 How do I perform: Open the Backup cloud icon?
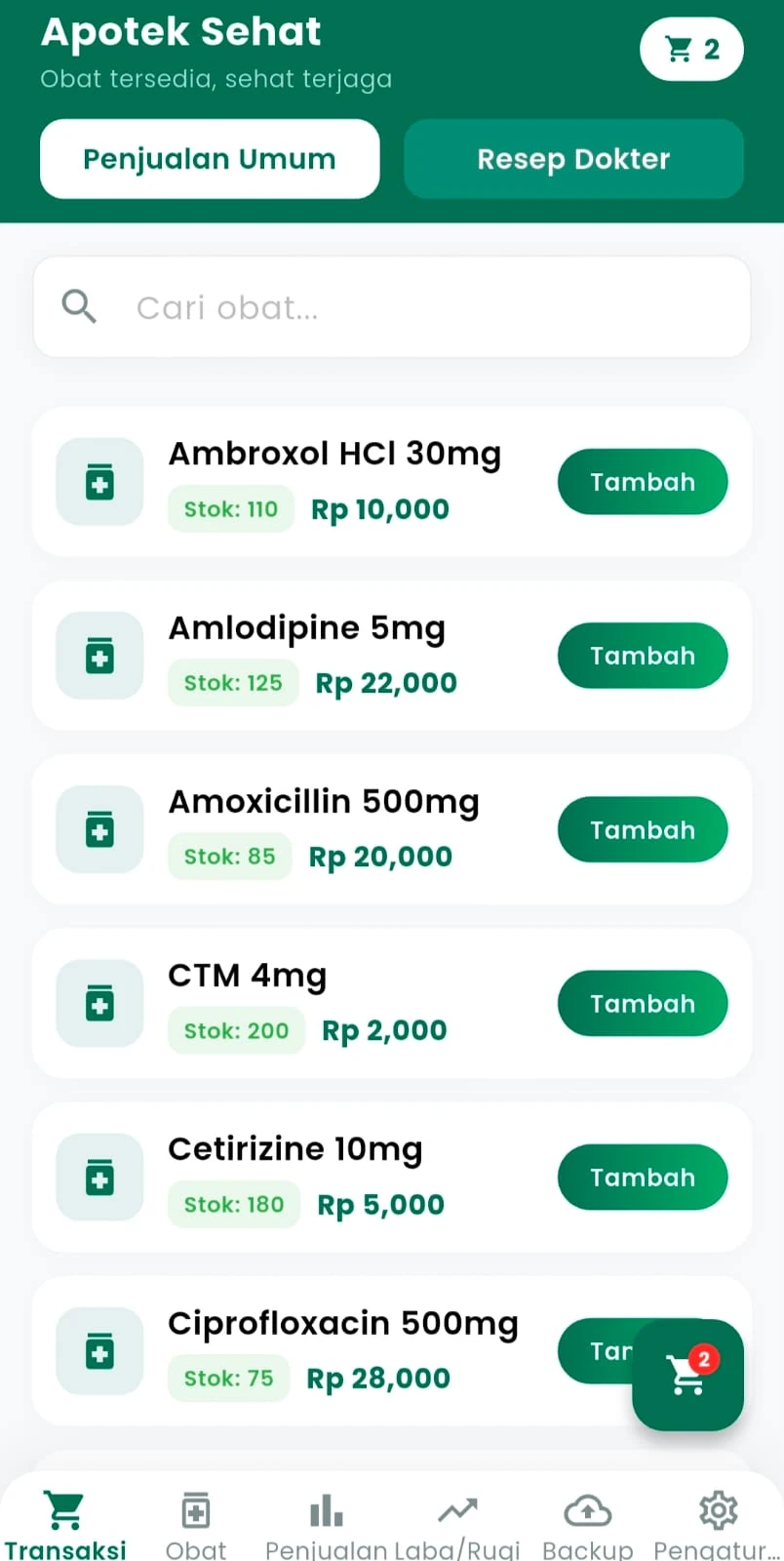[x=588, y=1508]
